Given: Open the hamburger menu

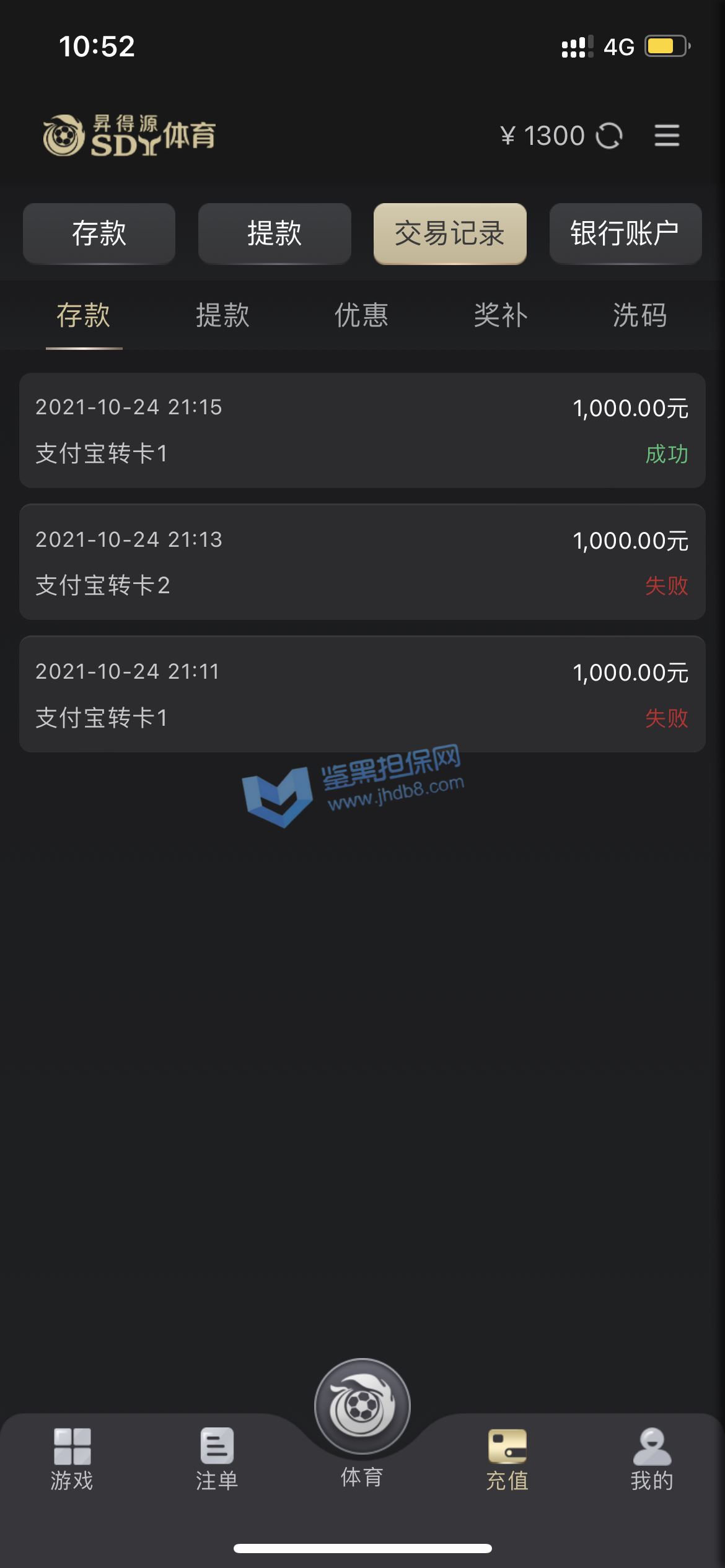Looking at the screenshot, I should 667,136.
